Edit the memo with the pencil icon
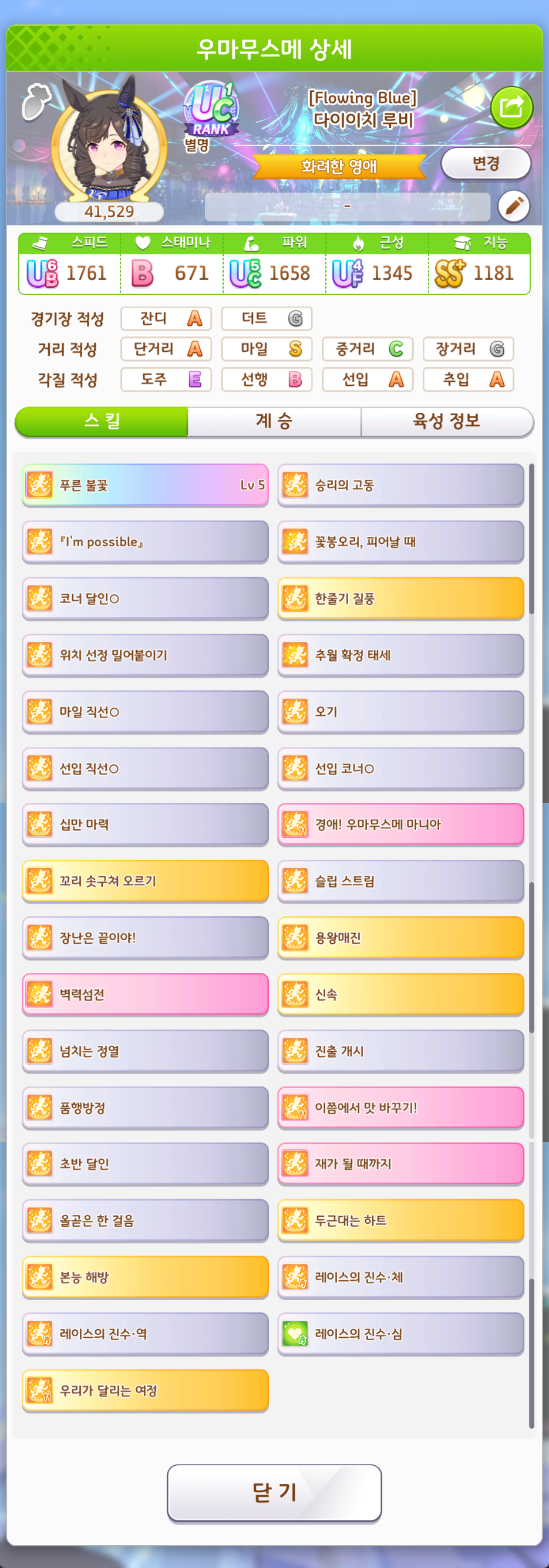Viewport: 549px width, 1568px height. click(x=513, y=206)
